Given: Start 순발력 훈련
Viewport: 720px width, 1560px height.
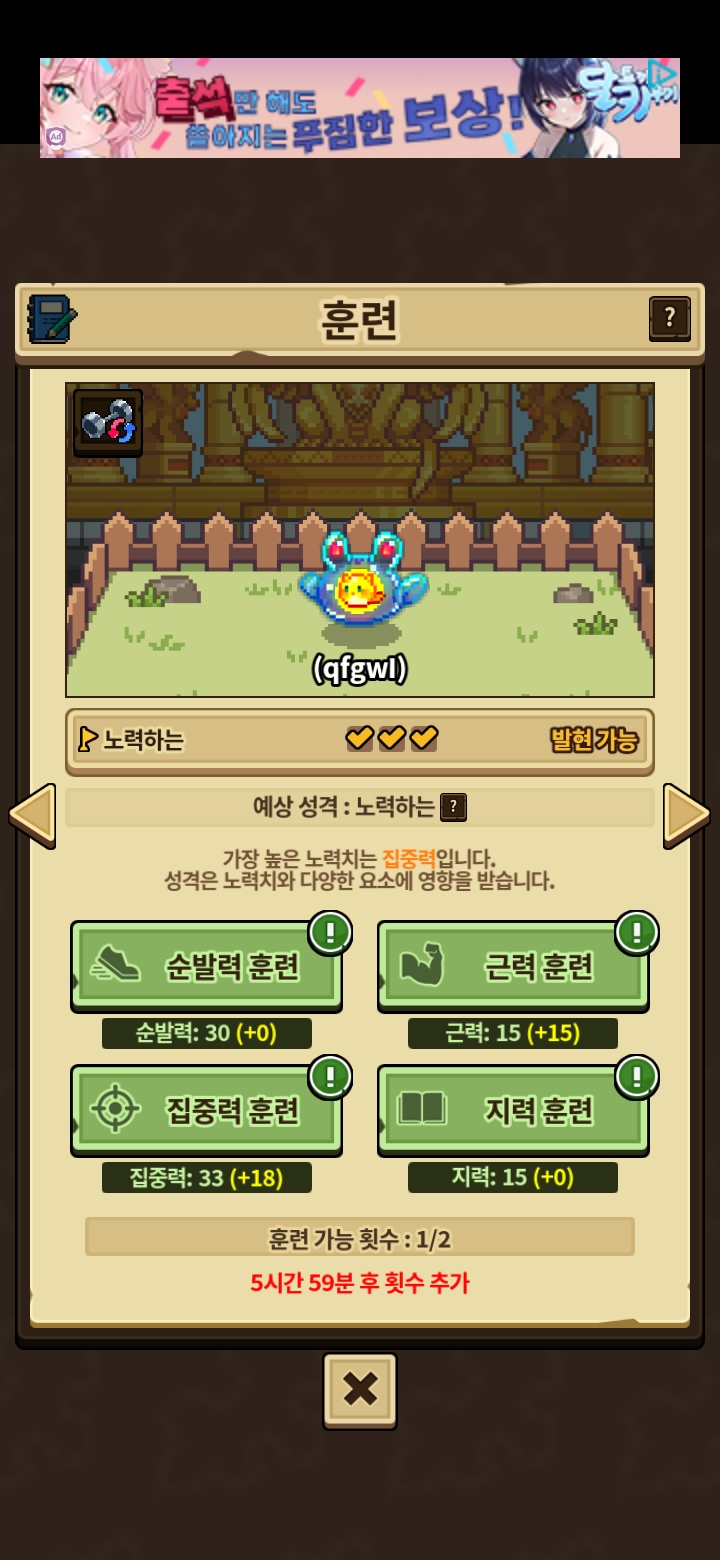Looking at the screenshot, I should tap(207, 965).
